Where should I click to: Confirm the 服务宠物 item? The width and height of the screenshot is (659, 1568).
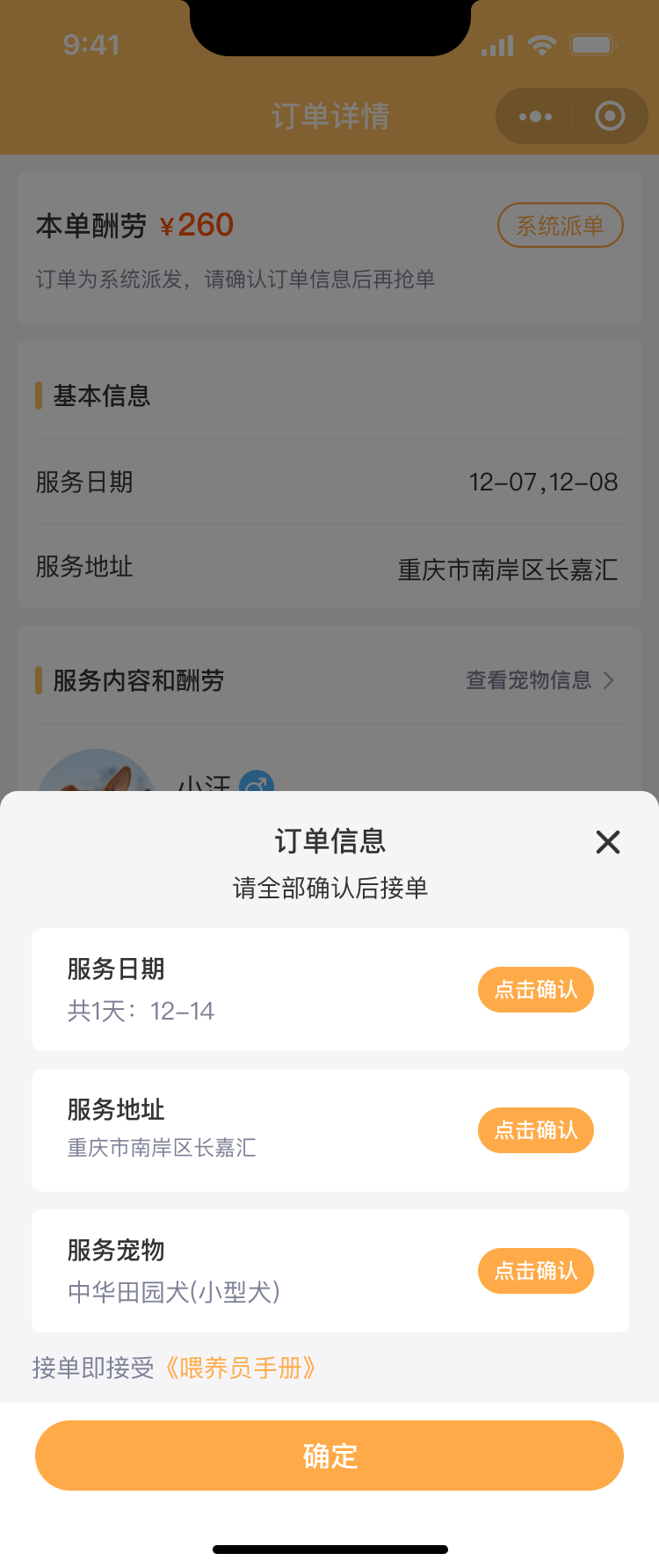pos(535,1271)
